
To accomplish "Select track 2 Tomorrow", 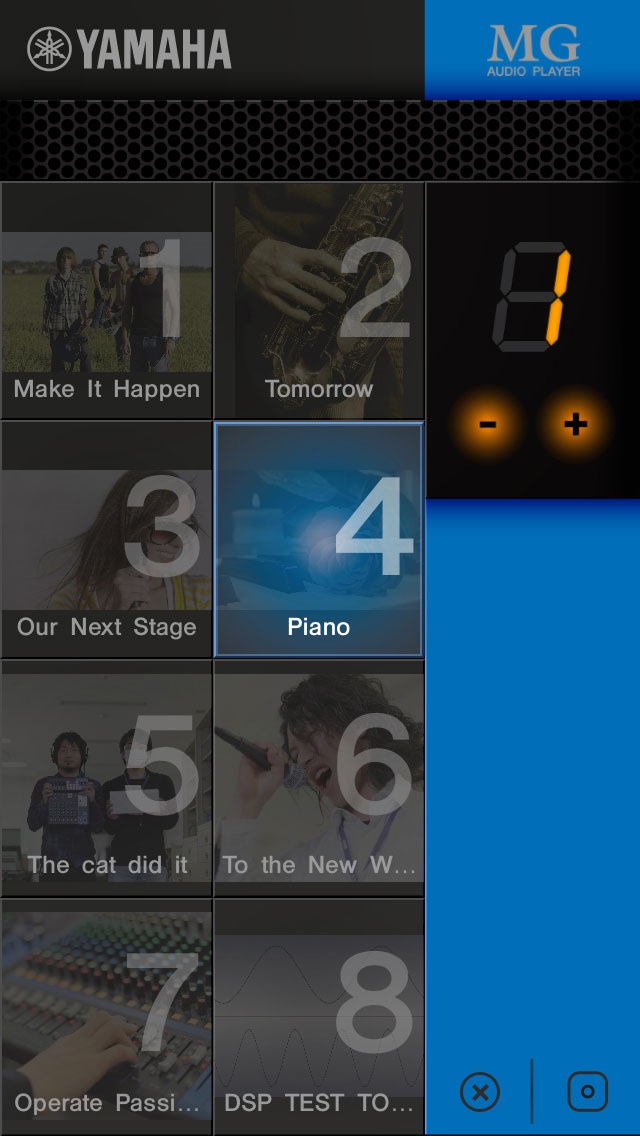I will pyautogui.click(x=319, y=301).
